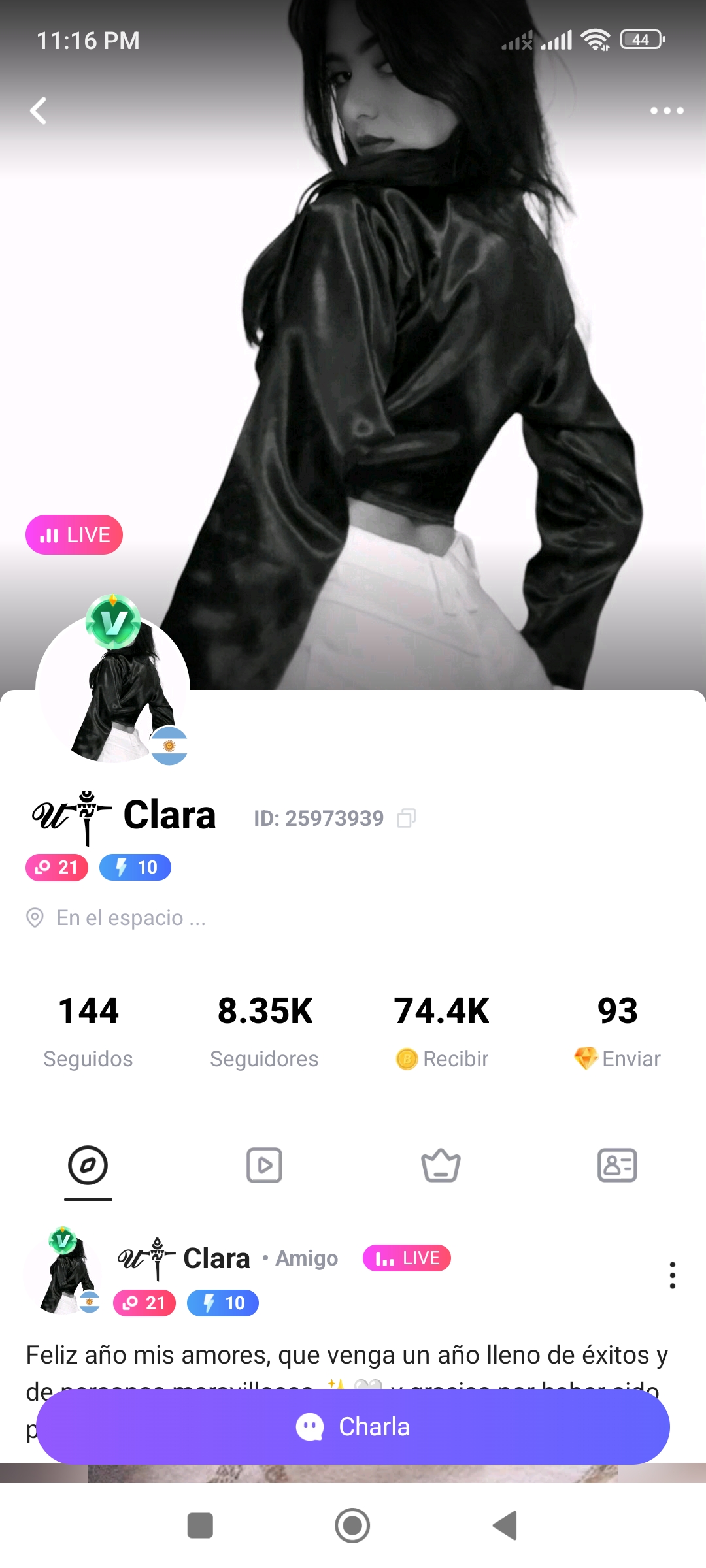Image resolution: width=706 pixels, height=1568 pixels.
Task: Switch to the video play tab
Action: tap(264, 1166)
